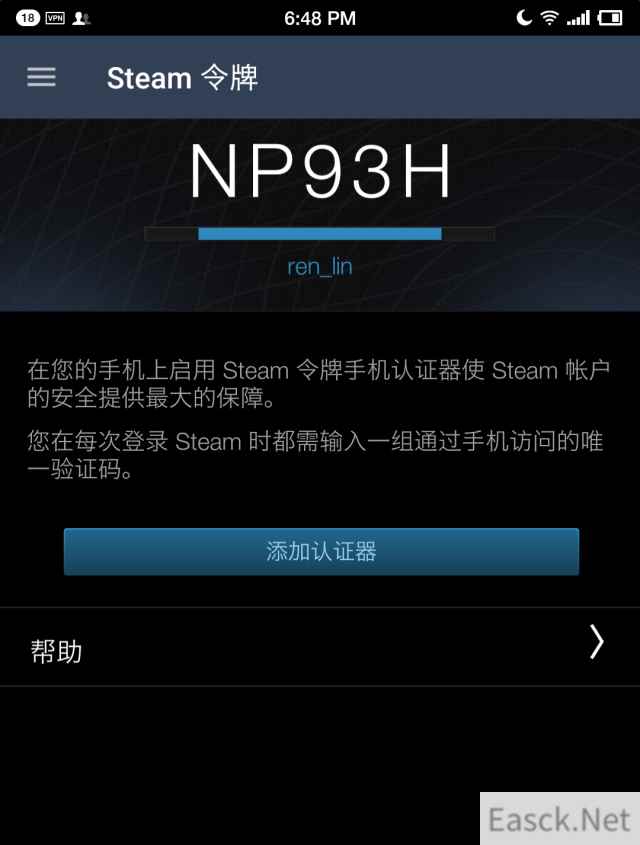The width and height of the screenshot is (640, 845).
Task: Tap the 添加认证器 button
Action: pos(321,551)
